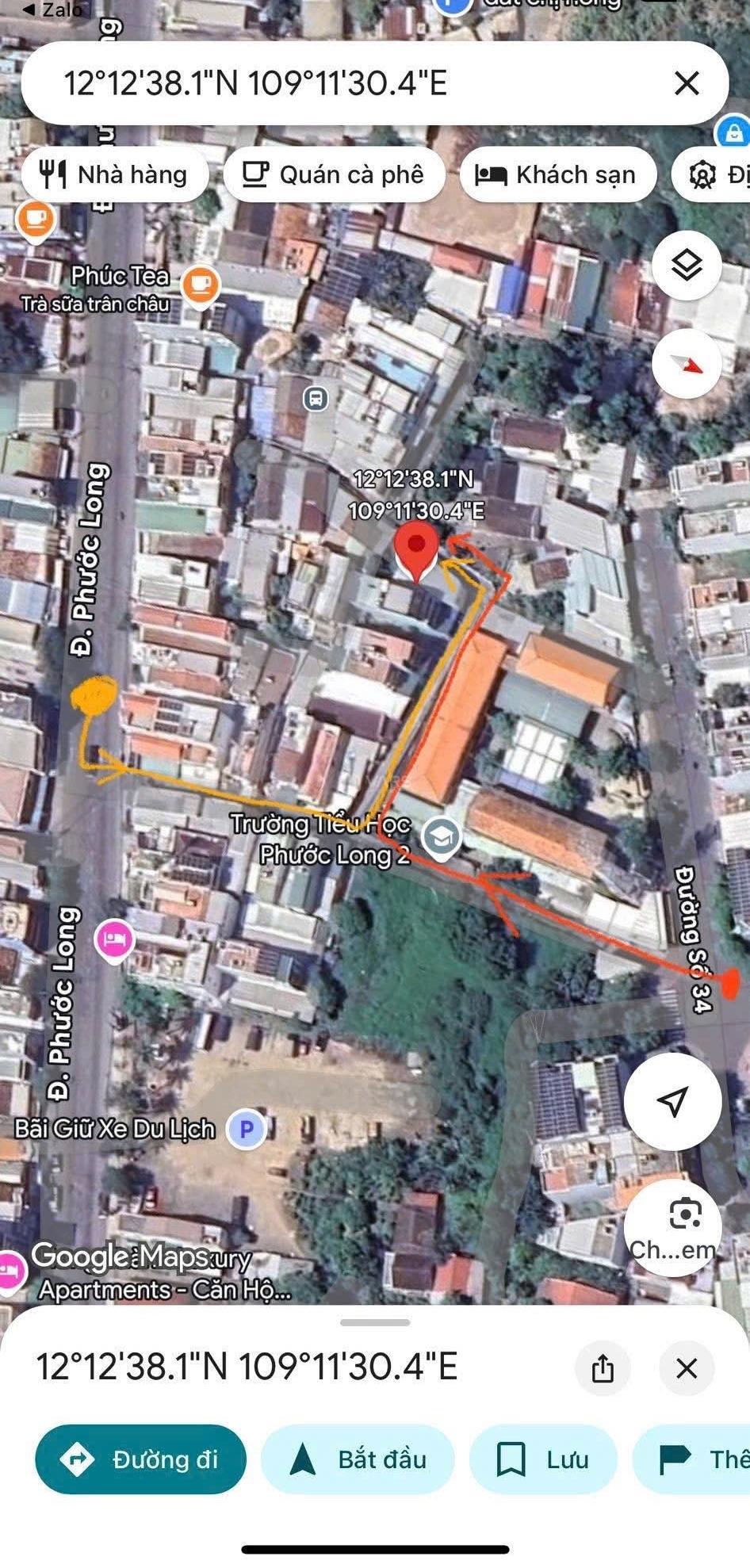Screen dimensions: 750x1568
Task: Reset map orientation with the compass
Action: pos(687,365)
